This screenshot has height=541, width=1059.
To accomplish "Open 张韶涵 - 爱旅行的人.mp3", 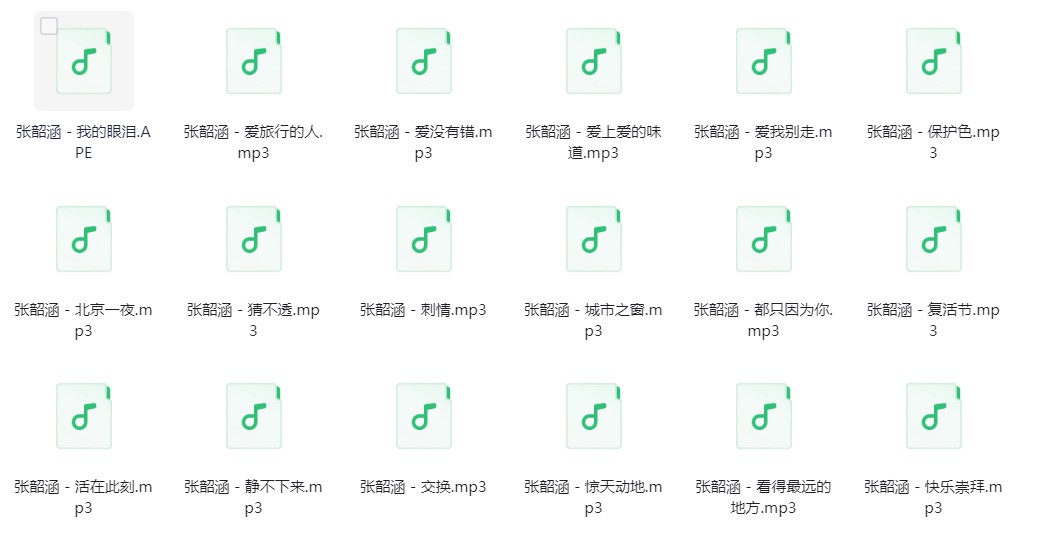I will coord(254,61).
